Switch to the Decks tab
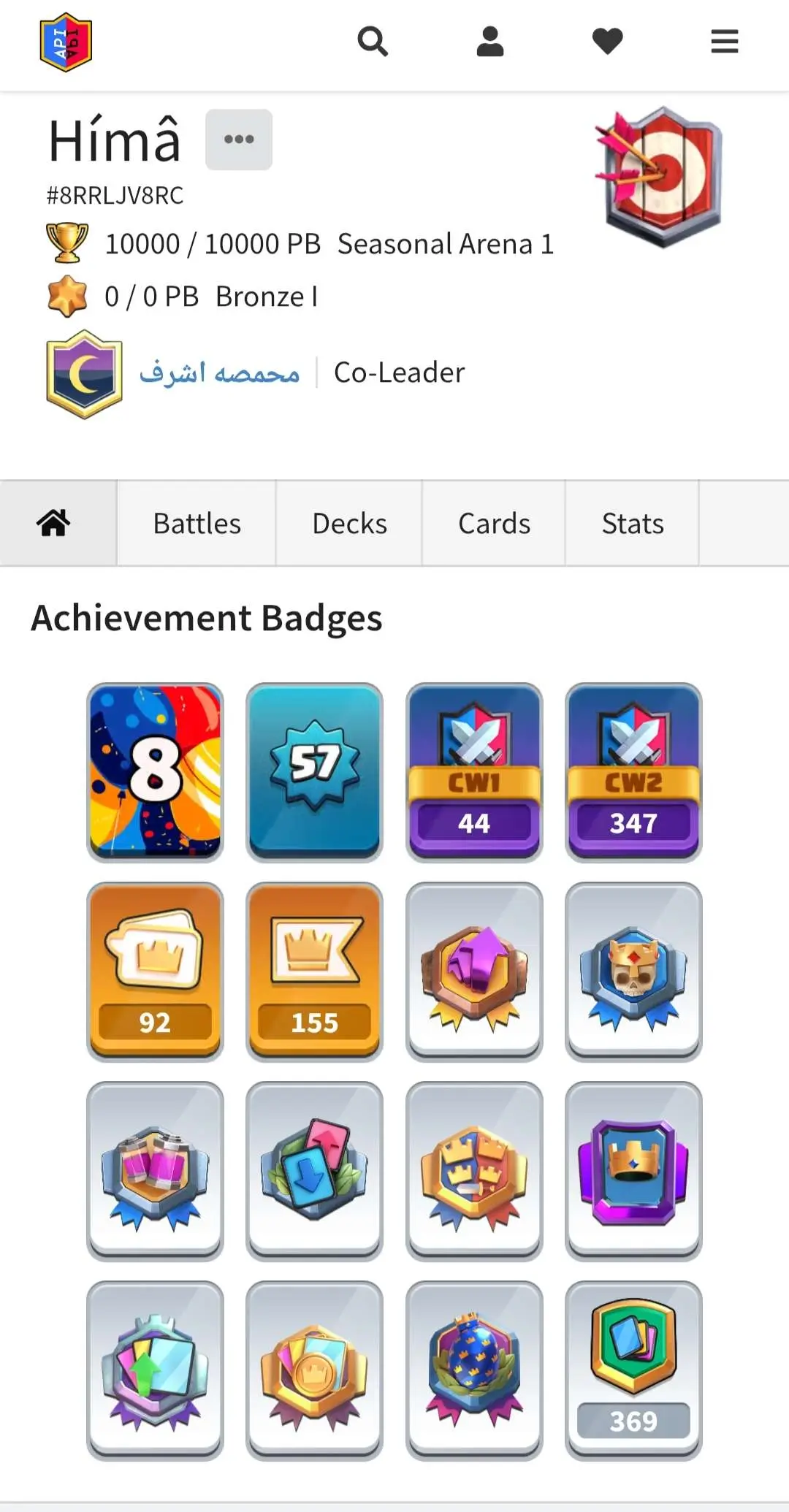The image size is (789, 1512). 349,523
